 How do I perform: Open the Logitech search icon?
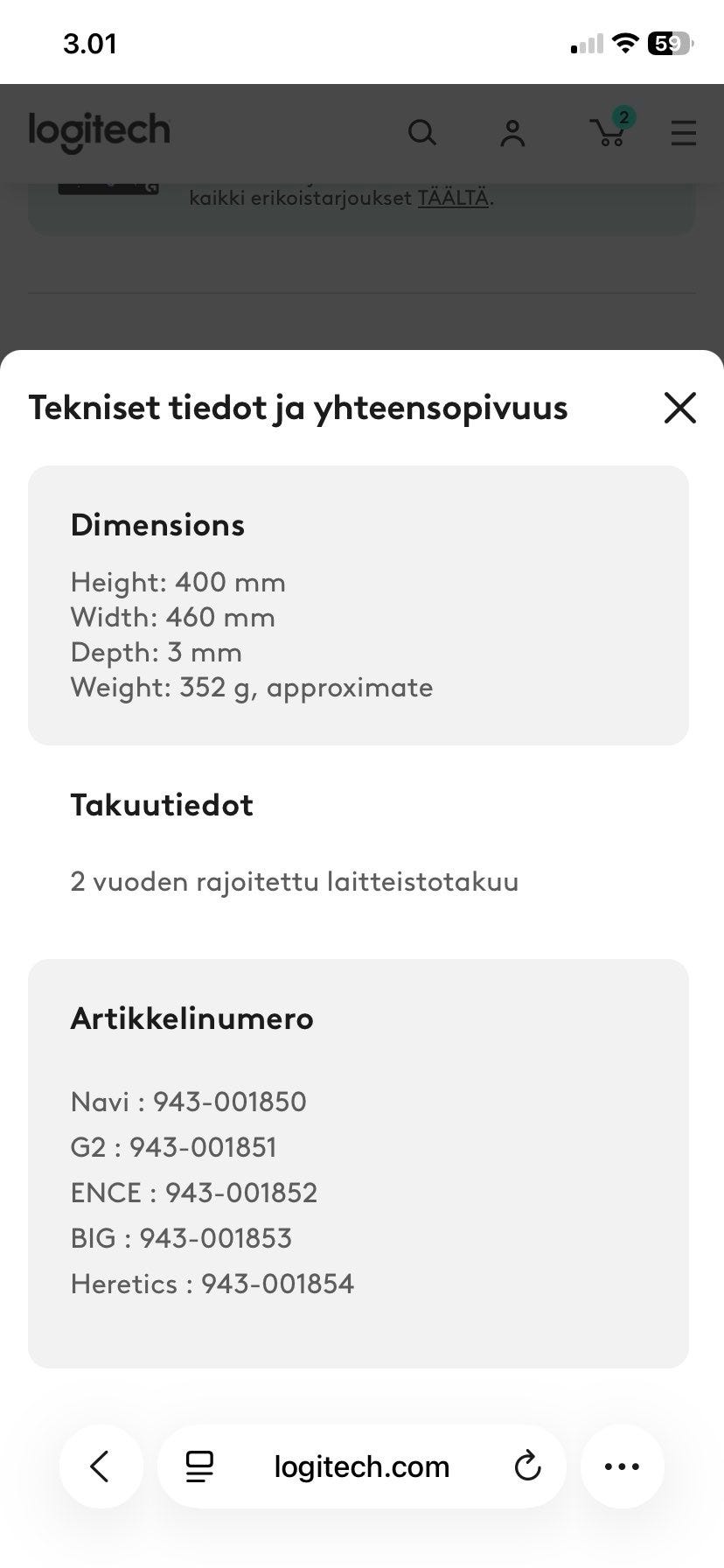point(422,133)
